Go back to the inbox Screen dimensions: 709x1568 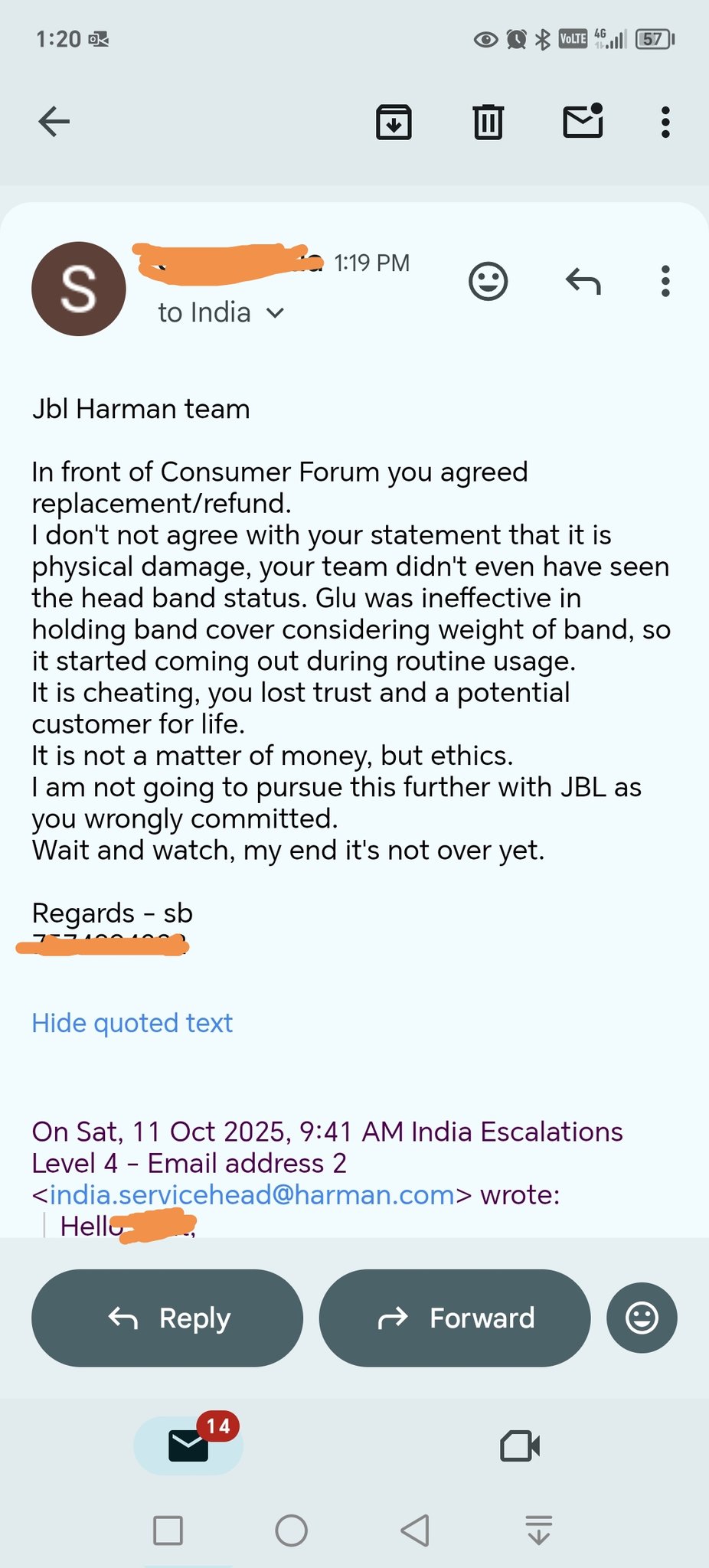[54, 121]
